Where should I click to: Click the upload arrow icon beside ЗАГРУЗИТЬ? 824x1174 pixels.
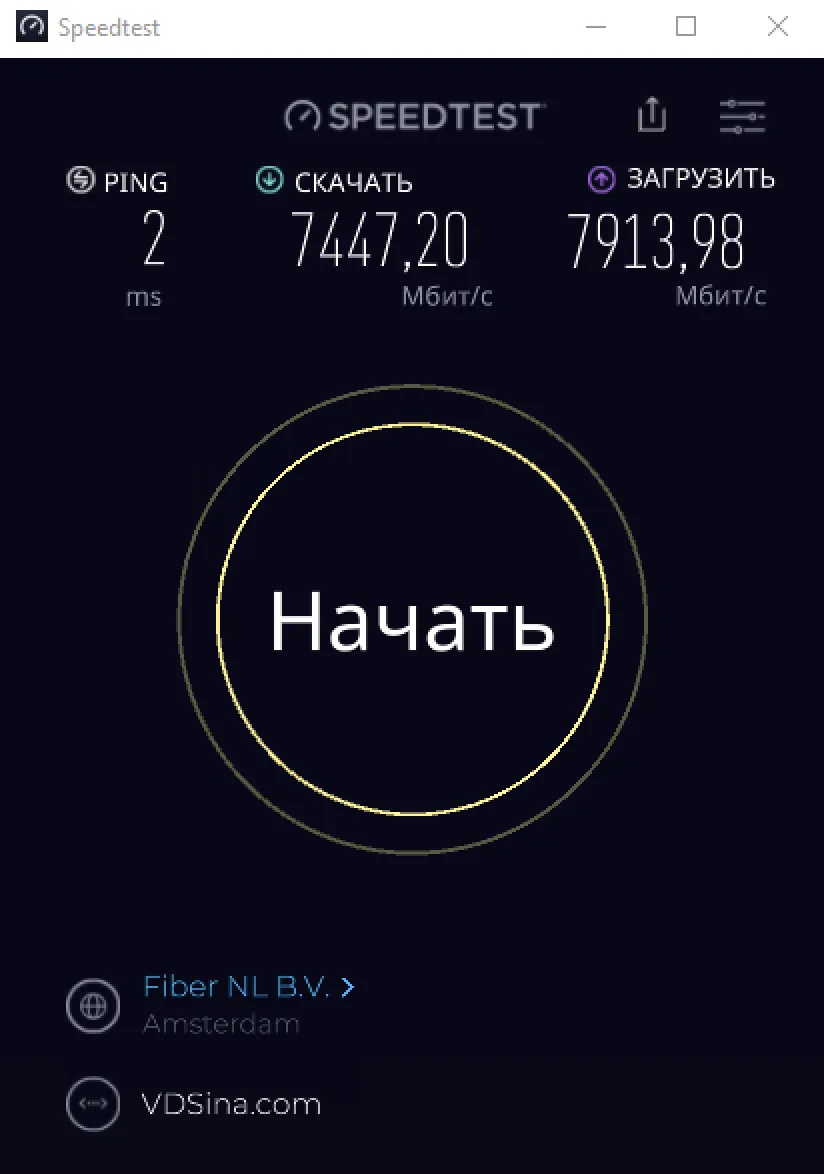[x=600, y=179]
